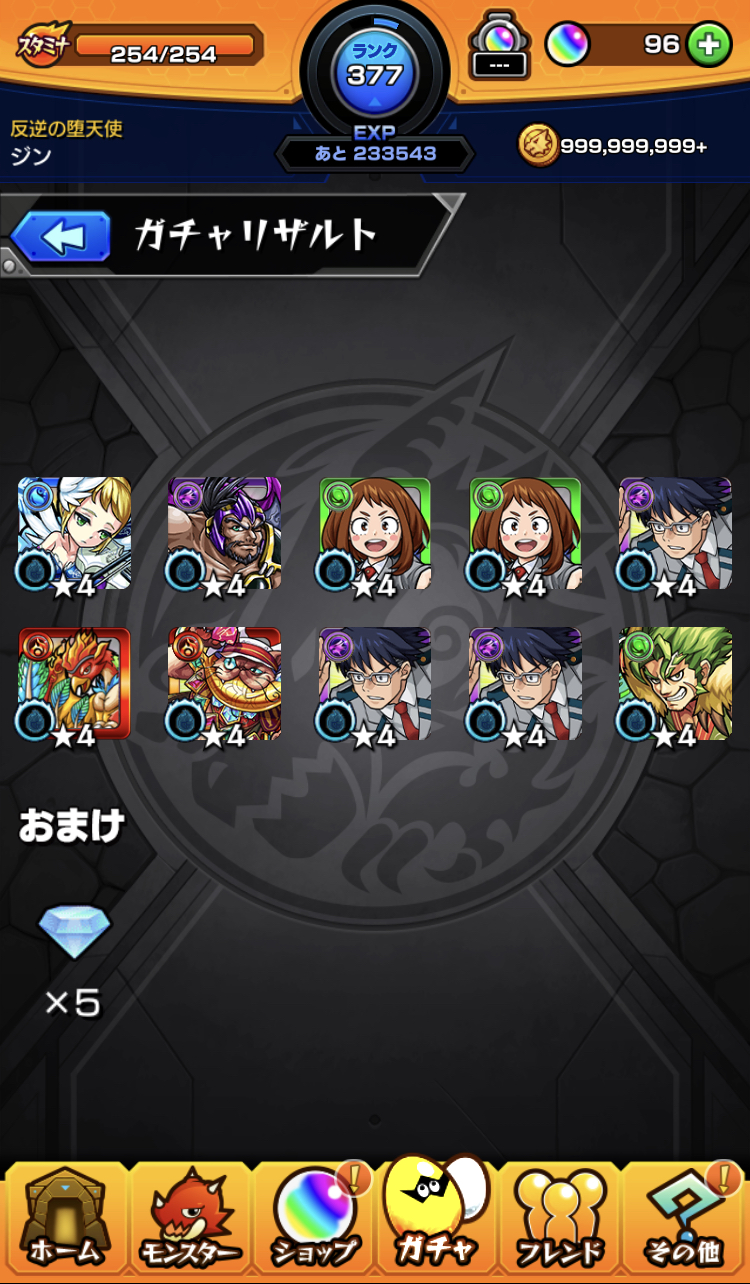Tap the green plus to add orbs
The height and width of the screenshot is (1284, 750).
point(708,44)
